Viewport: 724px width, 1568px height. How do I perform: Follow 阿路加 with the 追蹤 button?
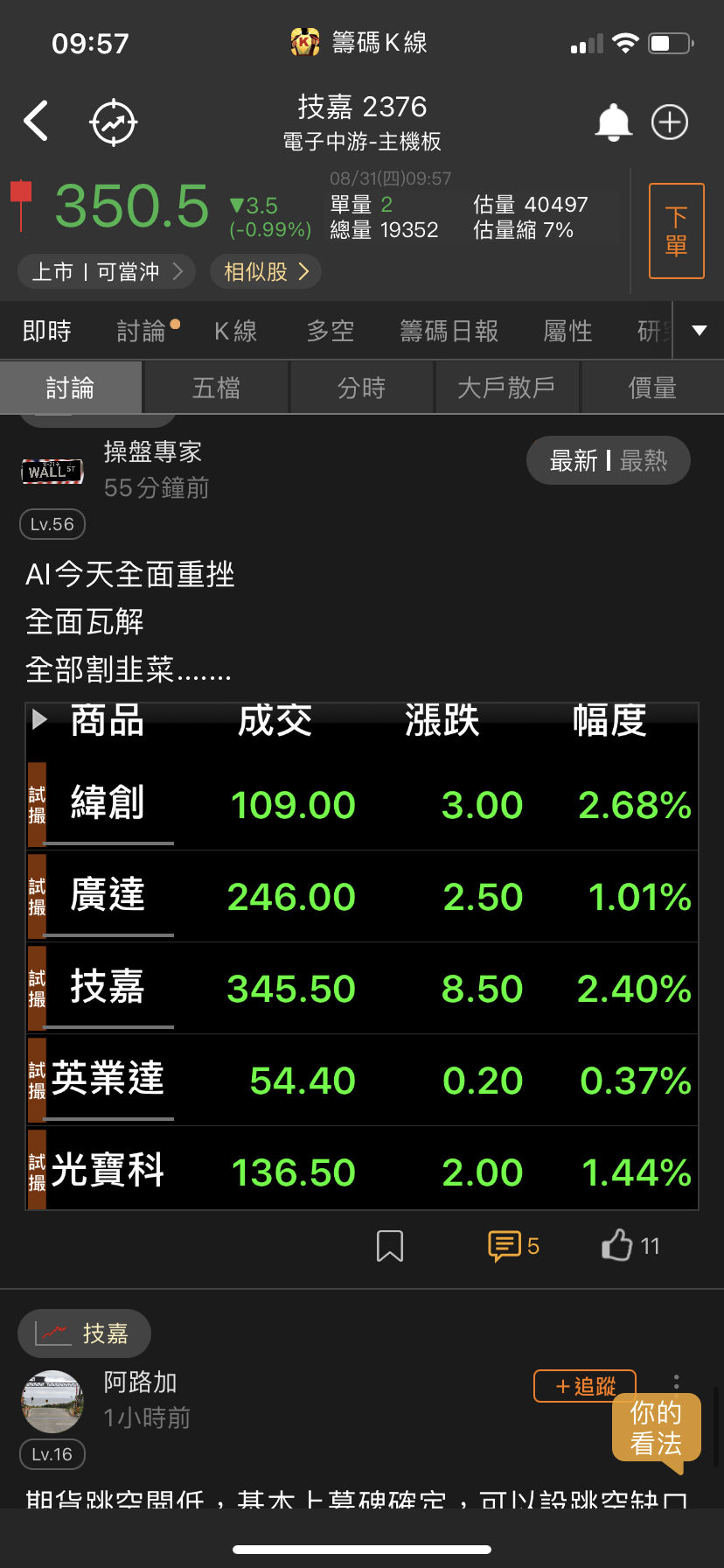[x=585, y=1386]
